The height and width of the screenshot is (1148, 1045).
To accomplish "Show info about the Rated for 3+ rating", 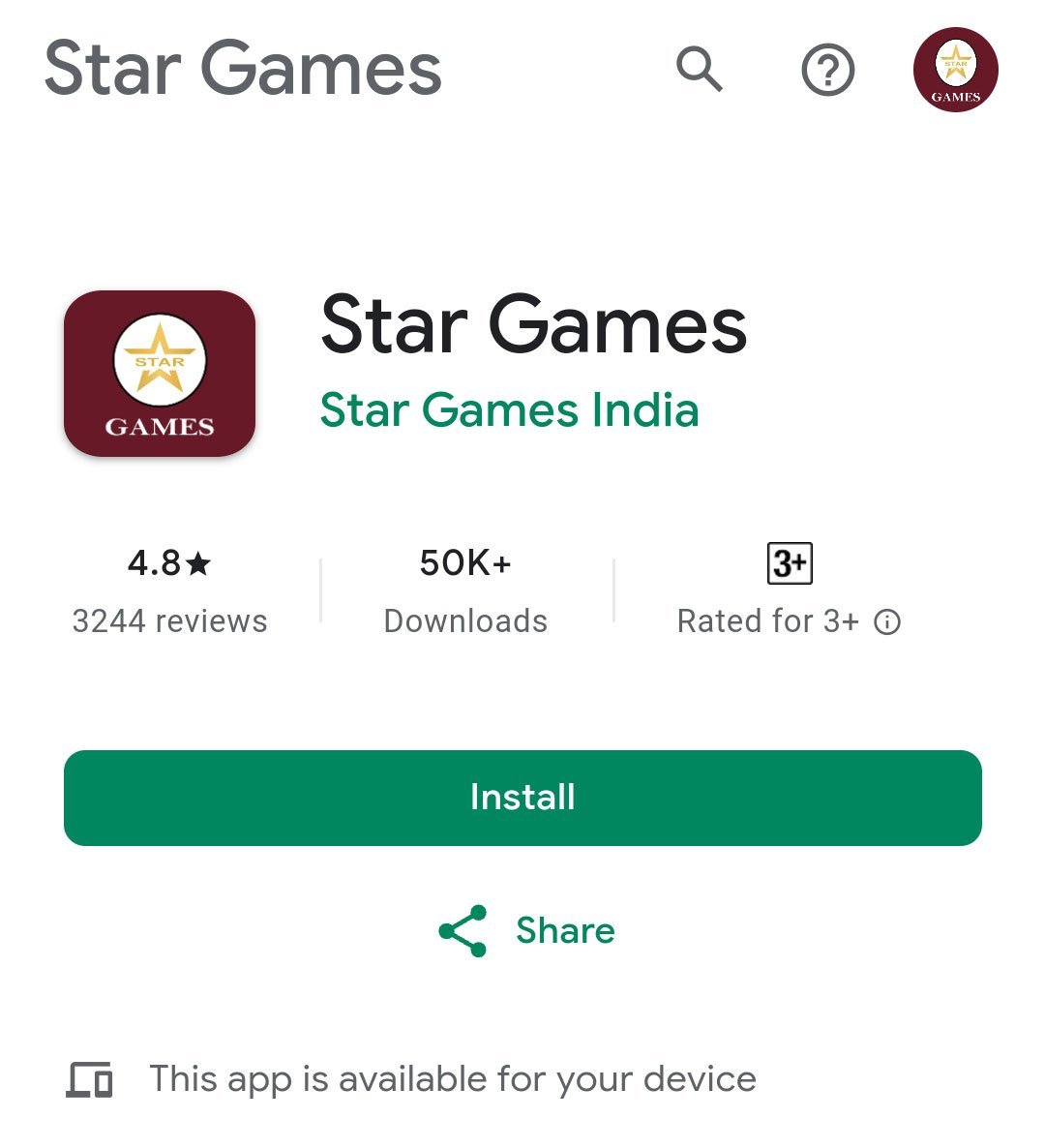I will point(887,621).
